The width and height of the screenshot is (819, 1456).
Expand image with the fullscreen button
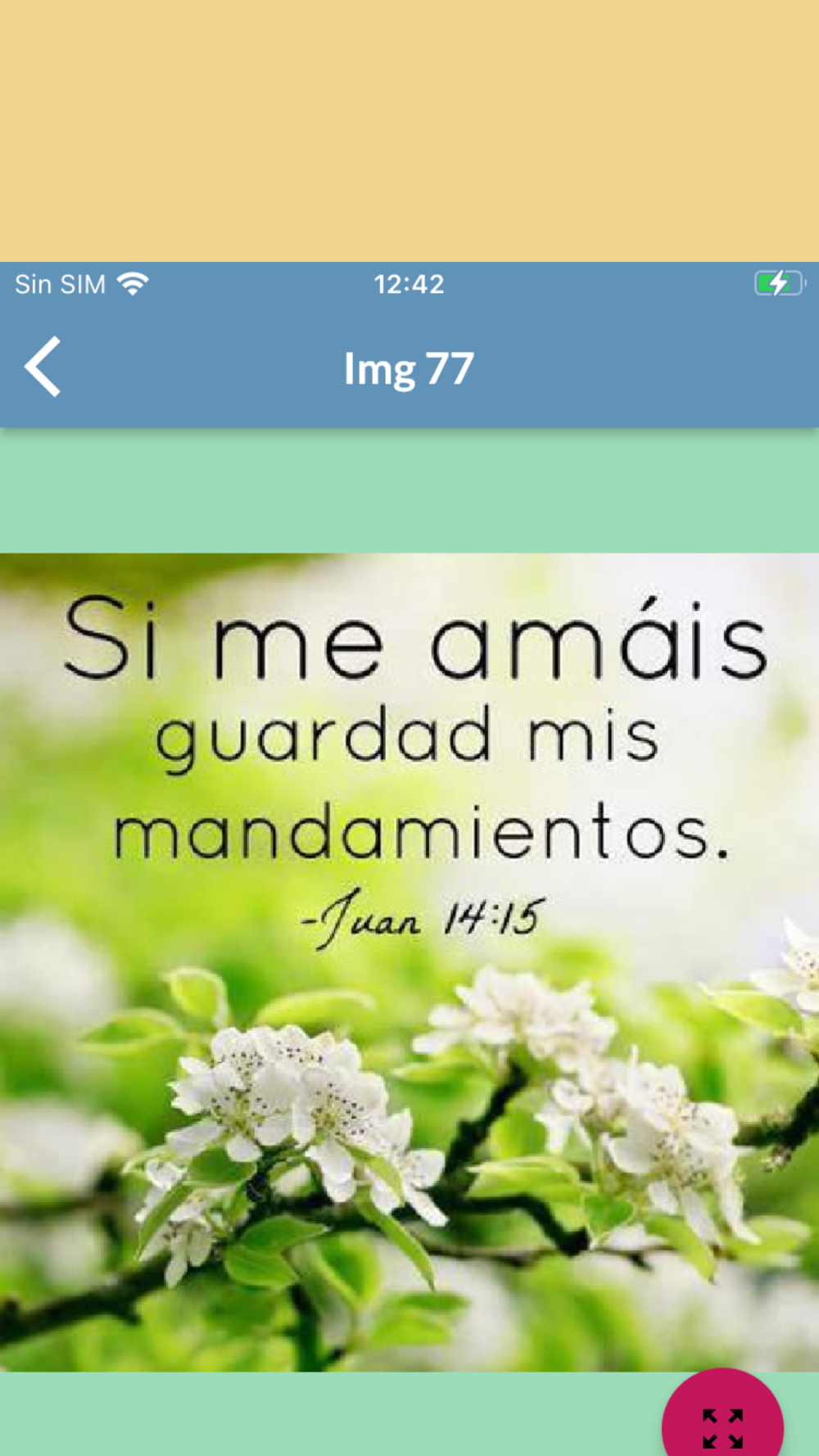[722, 1415]
